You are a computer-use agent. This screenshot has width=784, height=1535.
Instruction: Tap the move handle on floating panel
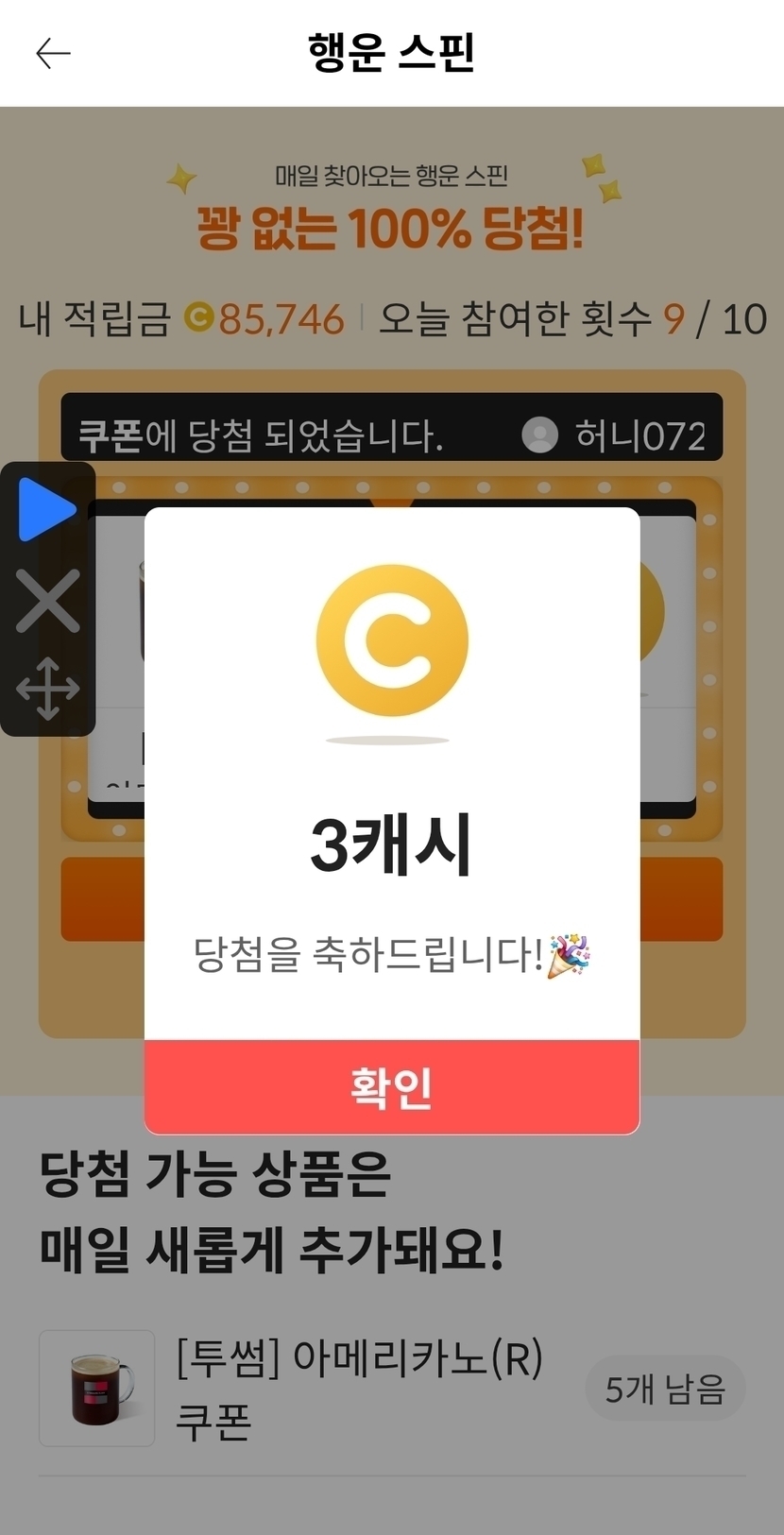click(x=47, y=689)
